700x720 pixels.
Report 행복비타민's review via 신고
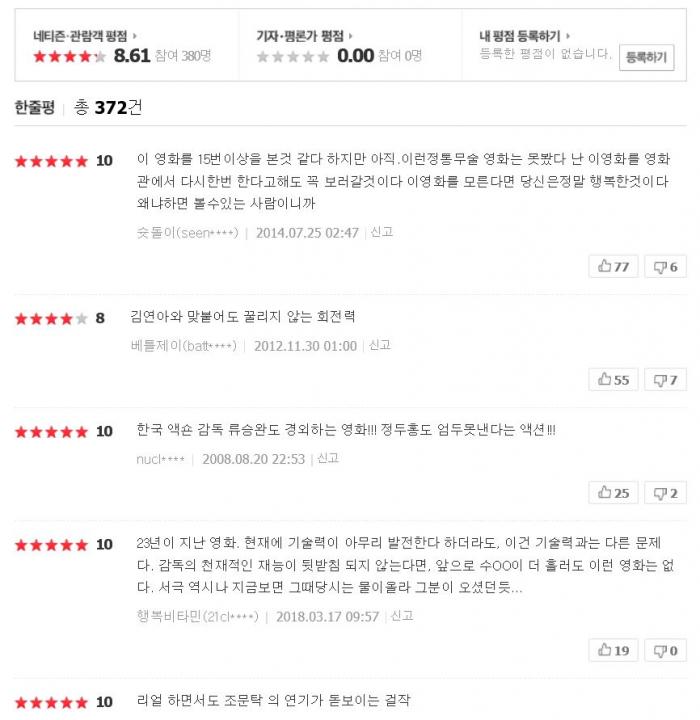tap(401, 617)
